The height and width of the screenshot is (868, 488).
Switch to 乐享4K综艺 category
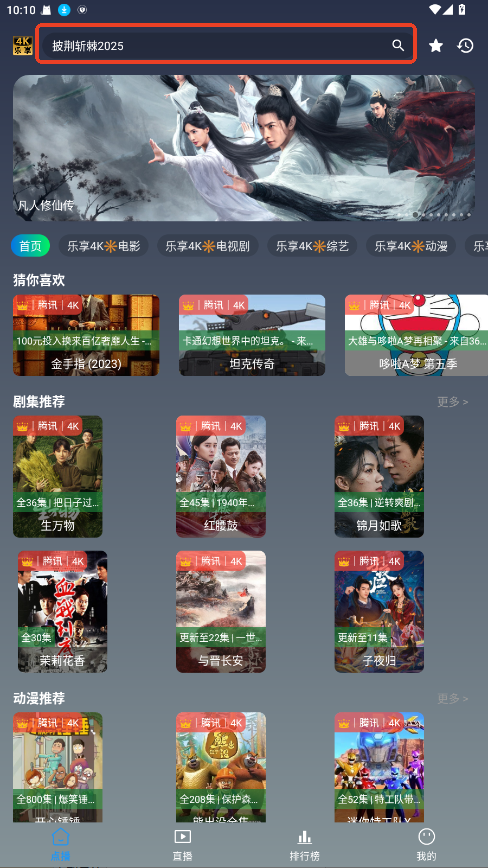(x=312, y=246)
